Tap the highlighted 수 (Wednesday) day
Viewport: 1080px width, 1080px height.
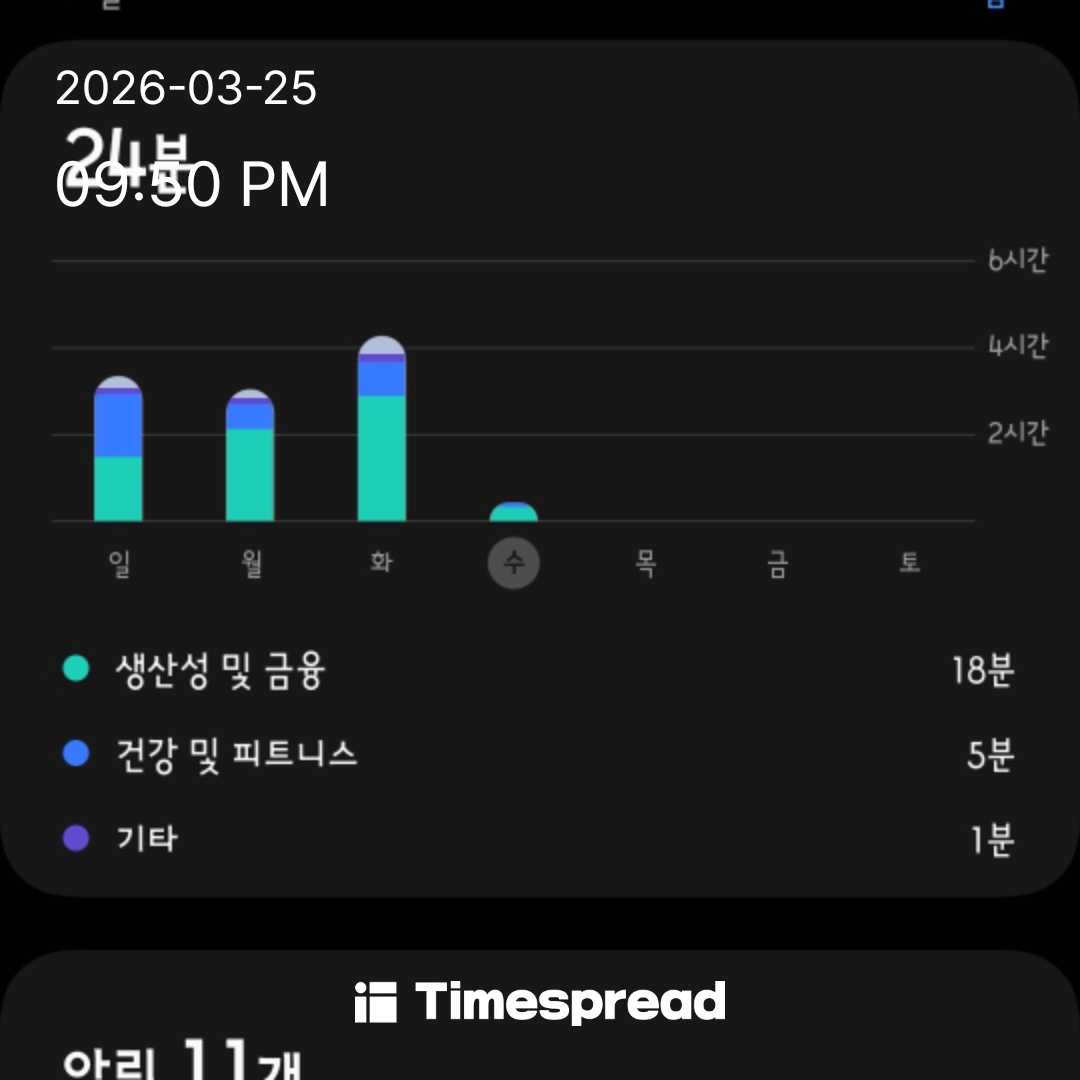point(513,564)
